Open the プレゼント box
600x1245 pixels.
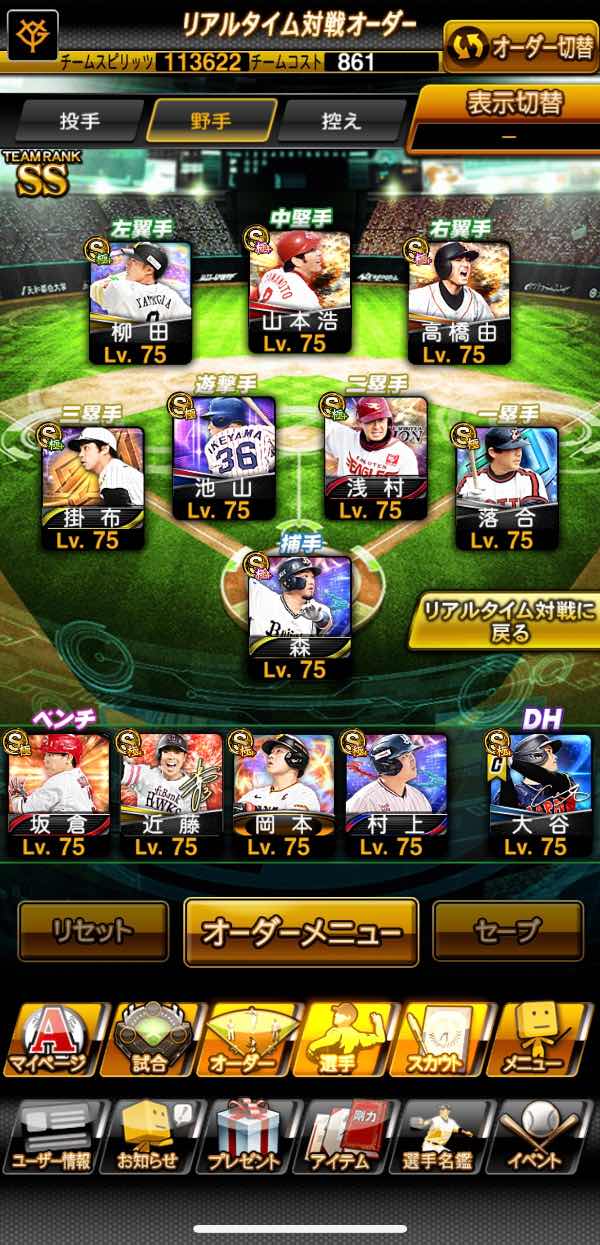pyautogui.click(x=250, y=1137)
